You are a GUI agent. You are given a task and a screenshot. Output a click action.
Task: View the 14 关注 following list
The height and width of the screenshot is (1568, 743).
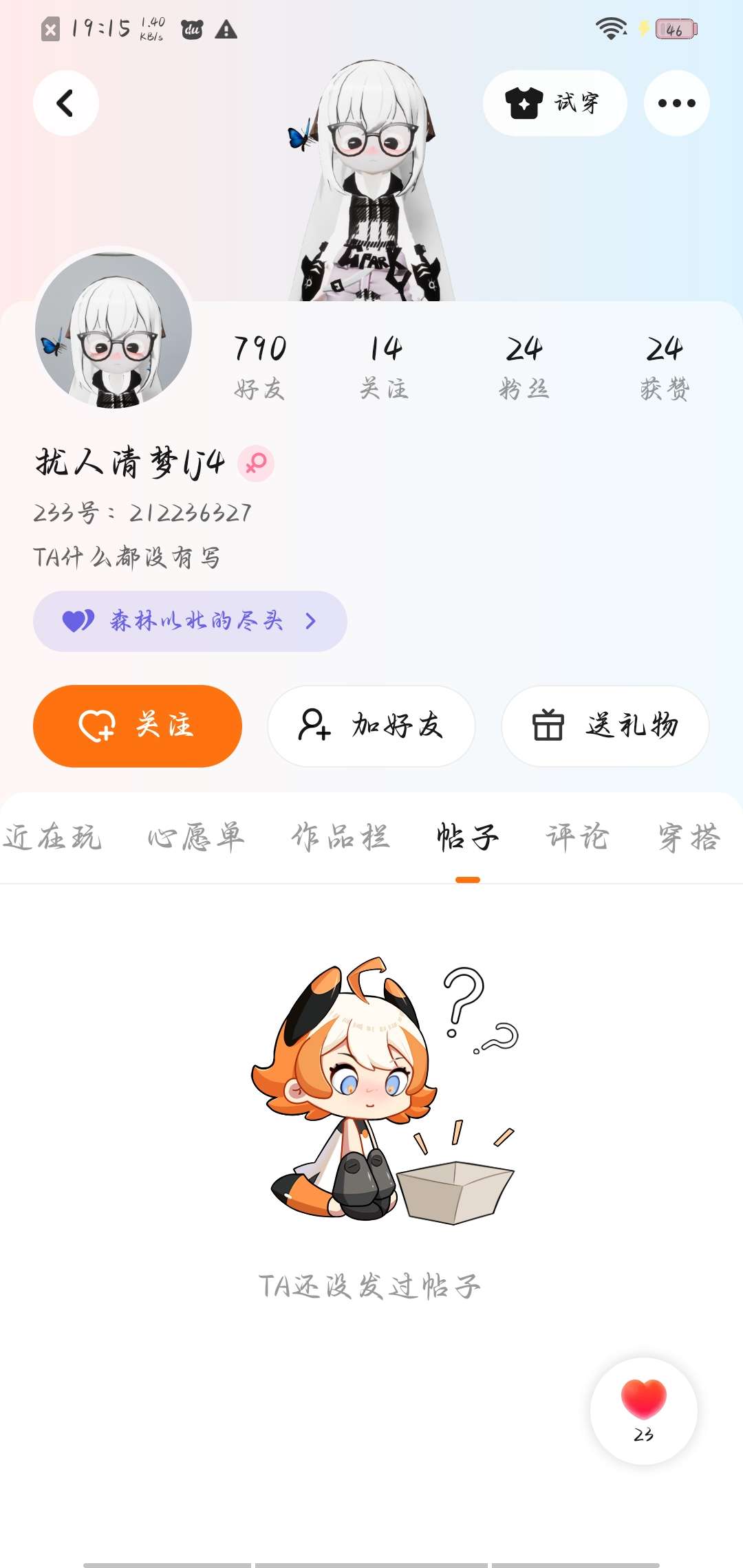[x=385, y=367]
